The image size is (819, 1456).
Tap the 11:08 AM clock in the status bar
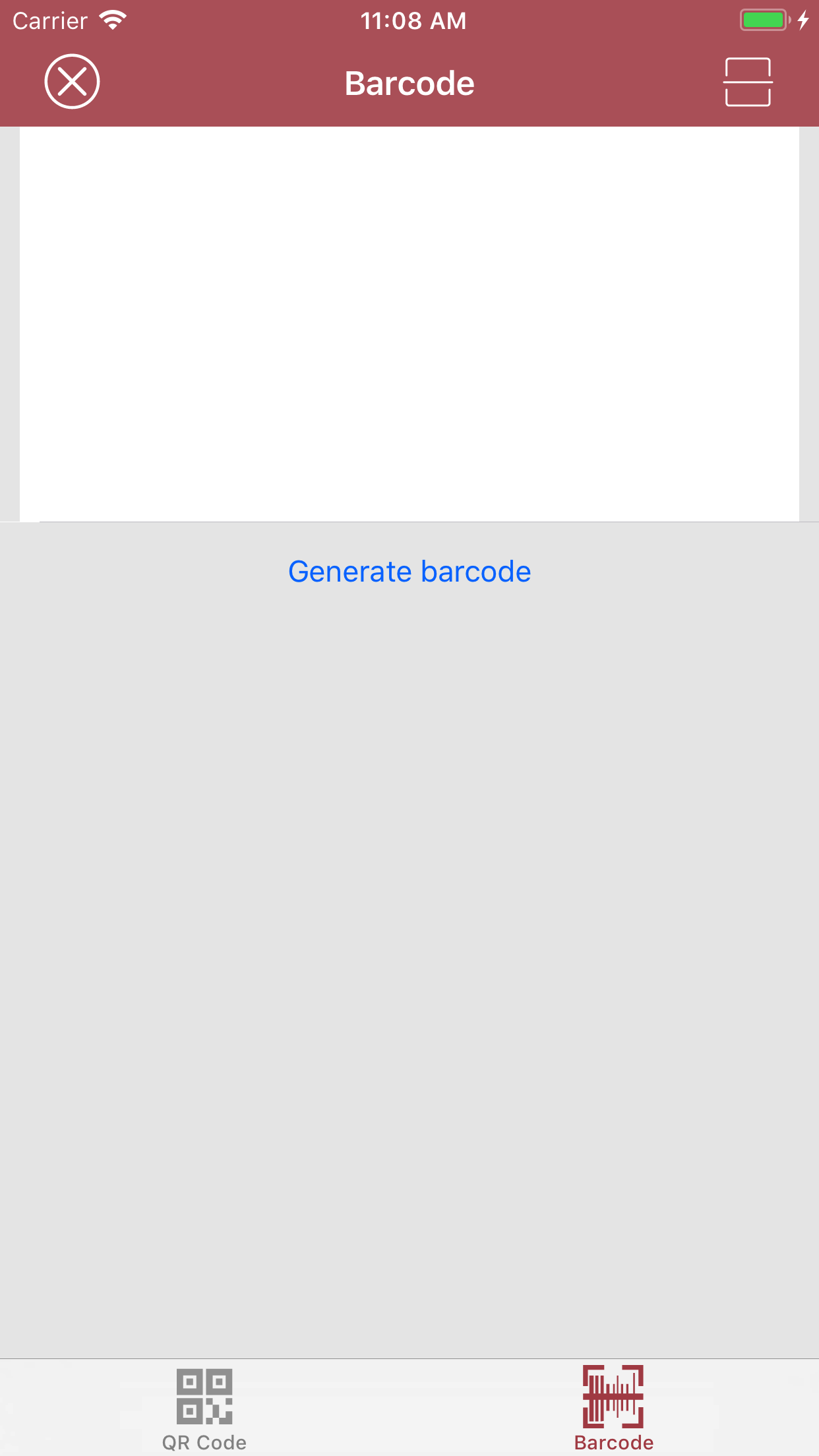click(413, 20)
